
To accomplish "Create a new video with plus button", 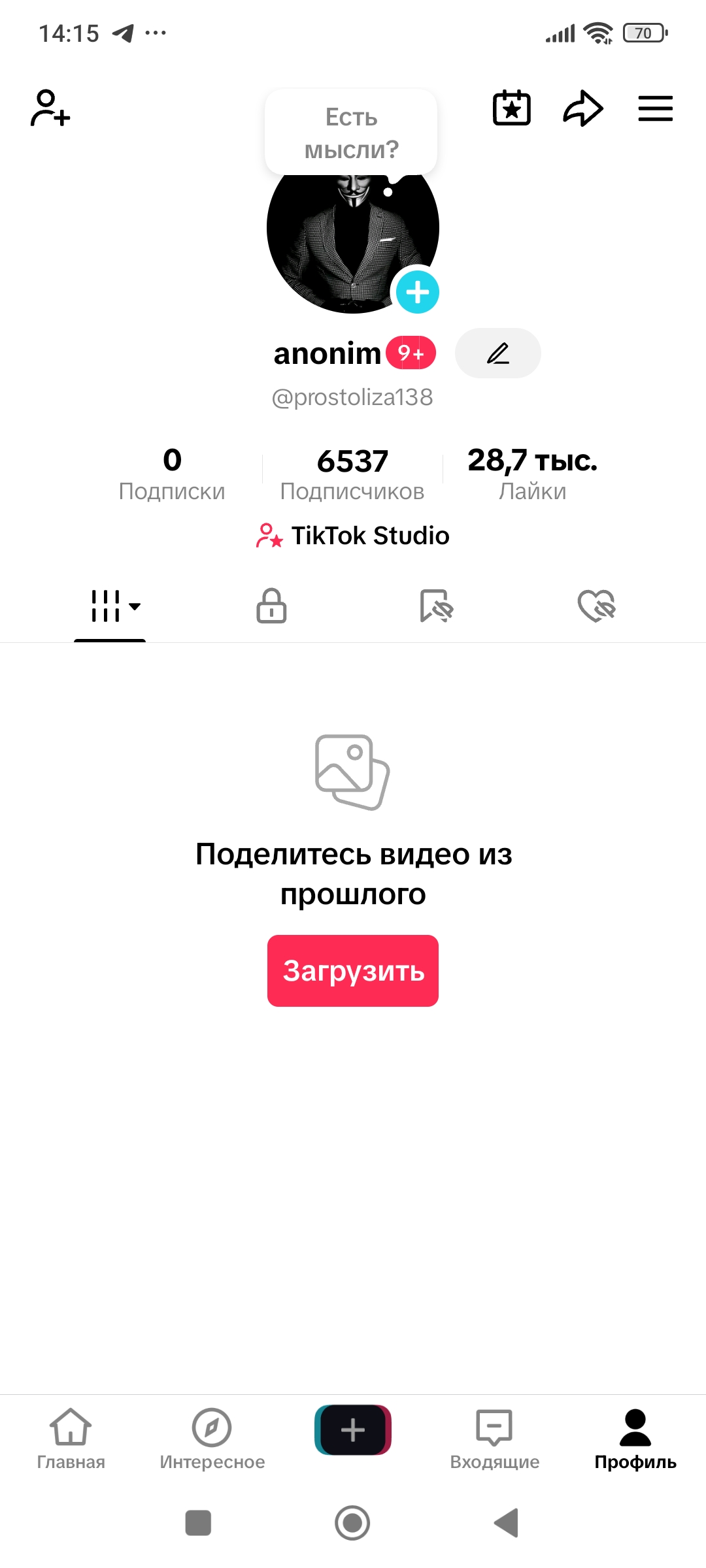I will pyautogui.click(x=353, y=1430).
